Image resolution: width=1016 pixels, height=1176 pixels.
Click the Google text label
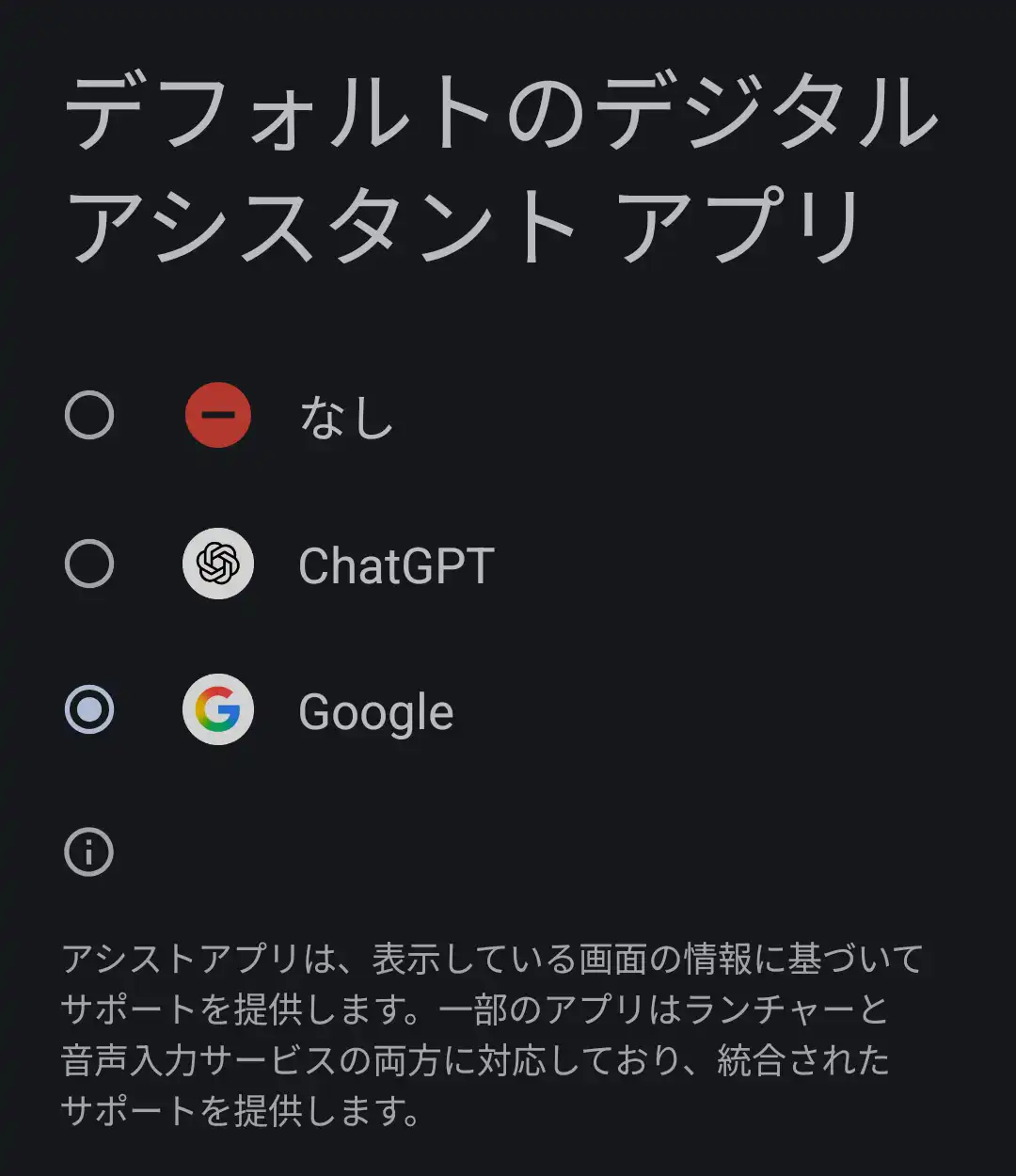pos(374,710)
